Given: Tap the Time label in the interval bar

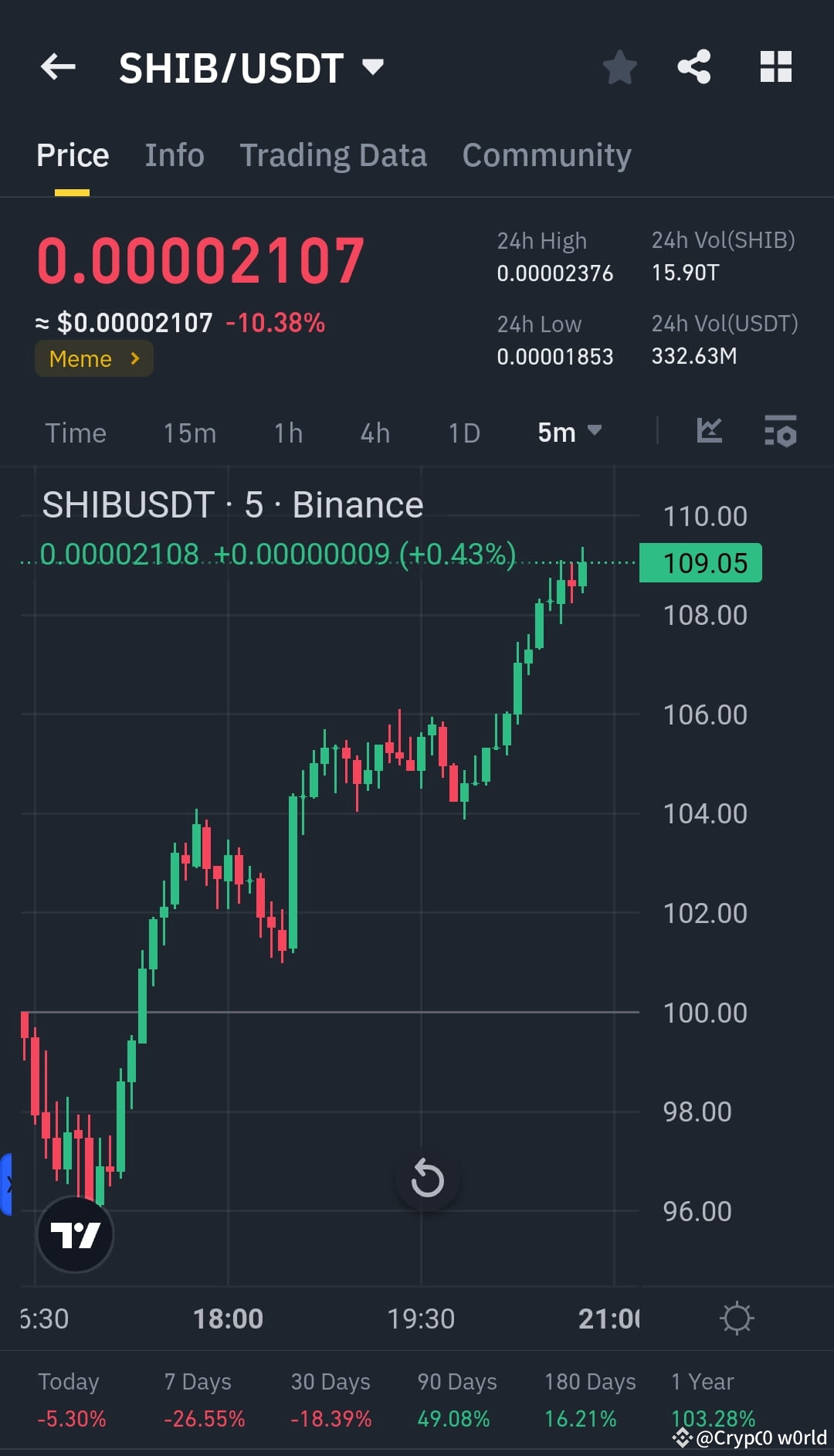Looking at the screenshot, I should click(x=76, y=433).
